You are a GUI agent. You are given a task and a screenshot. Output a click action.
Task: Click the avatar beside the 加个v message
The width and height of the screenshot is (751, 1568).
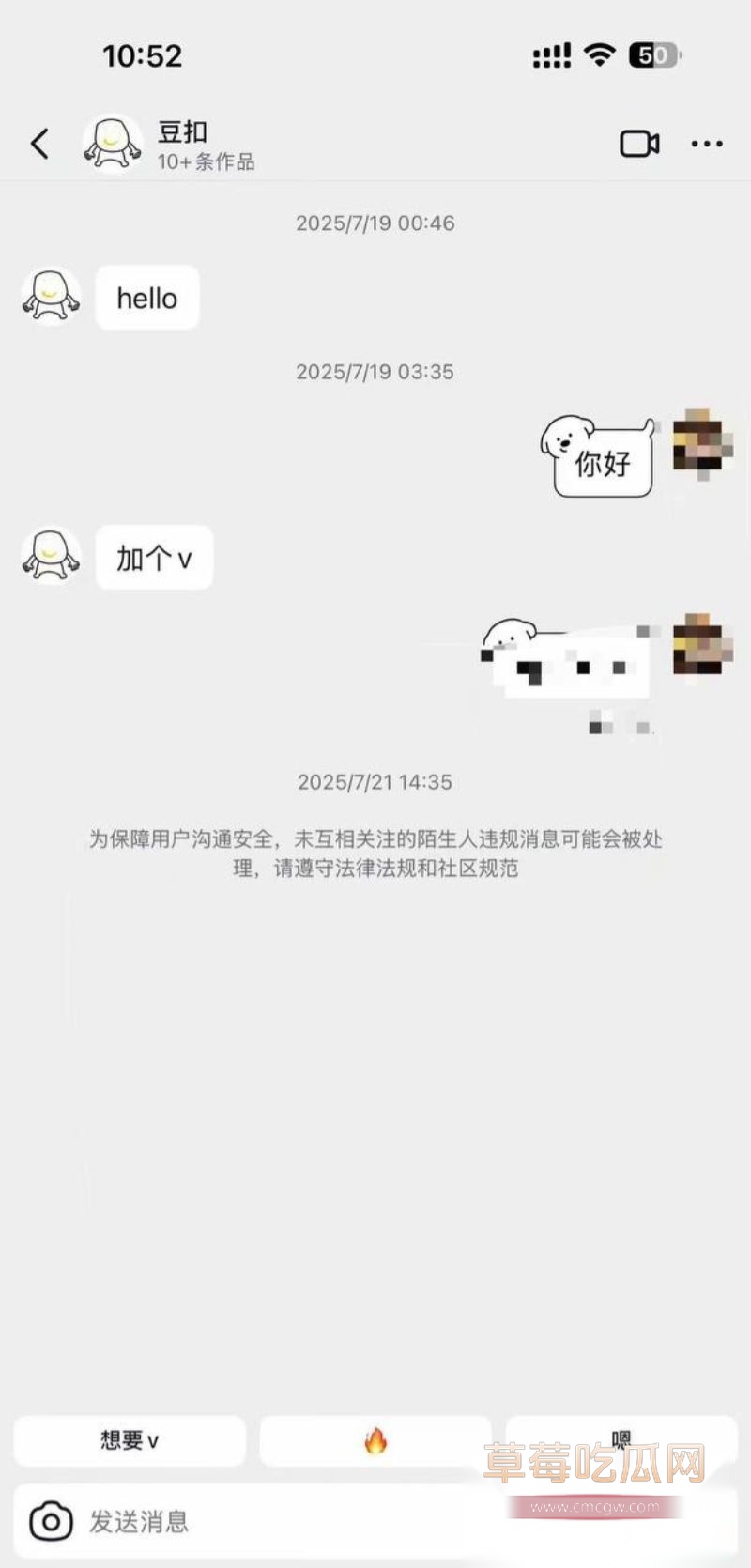pos(52,556)
